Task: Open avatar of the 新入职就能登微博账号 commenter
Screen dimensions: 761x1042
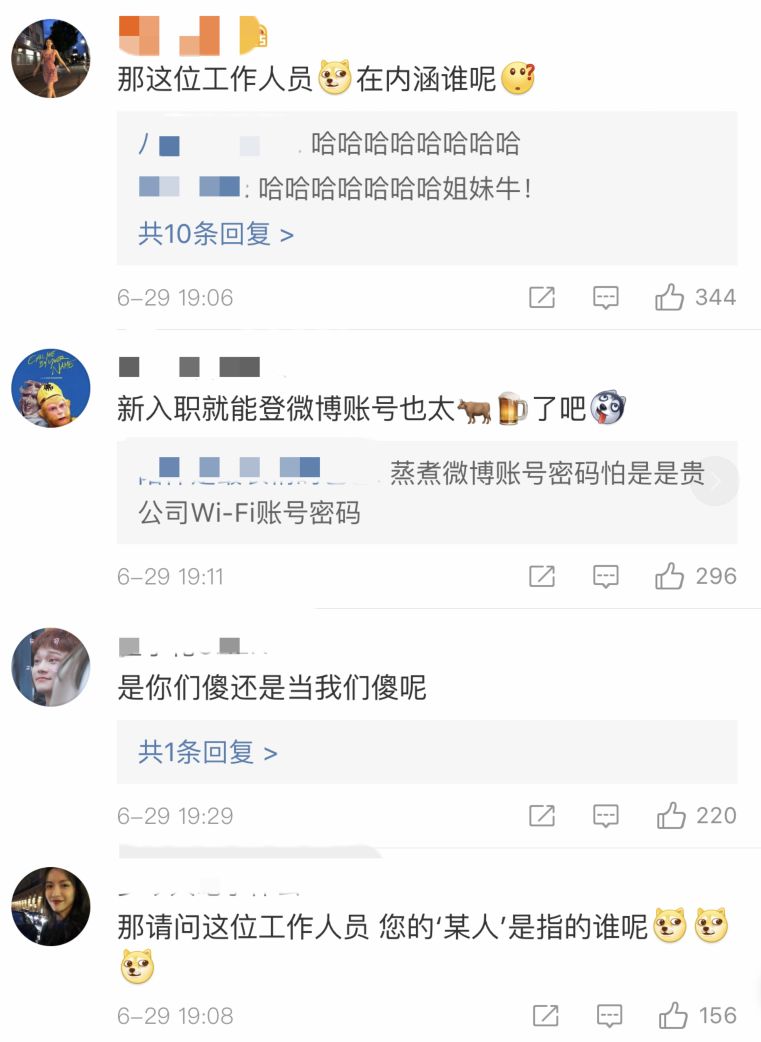Action: (51, 389)
